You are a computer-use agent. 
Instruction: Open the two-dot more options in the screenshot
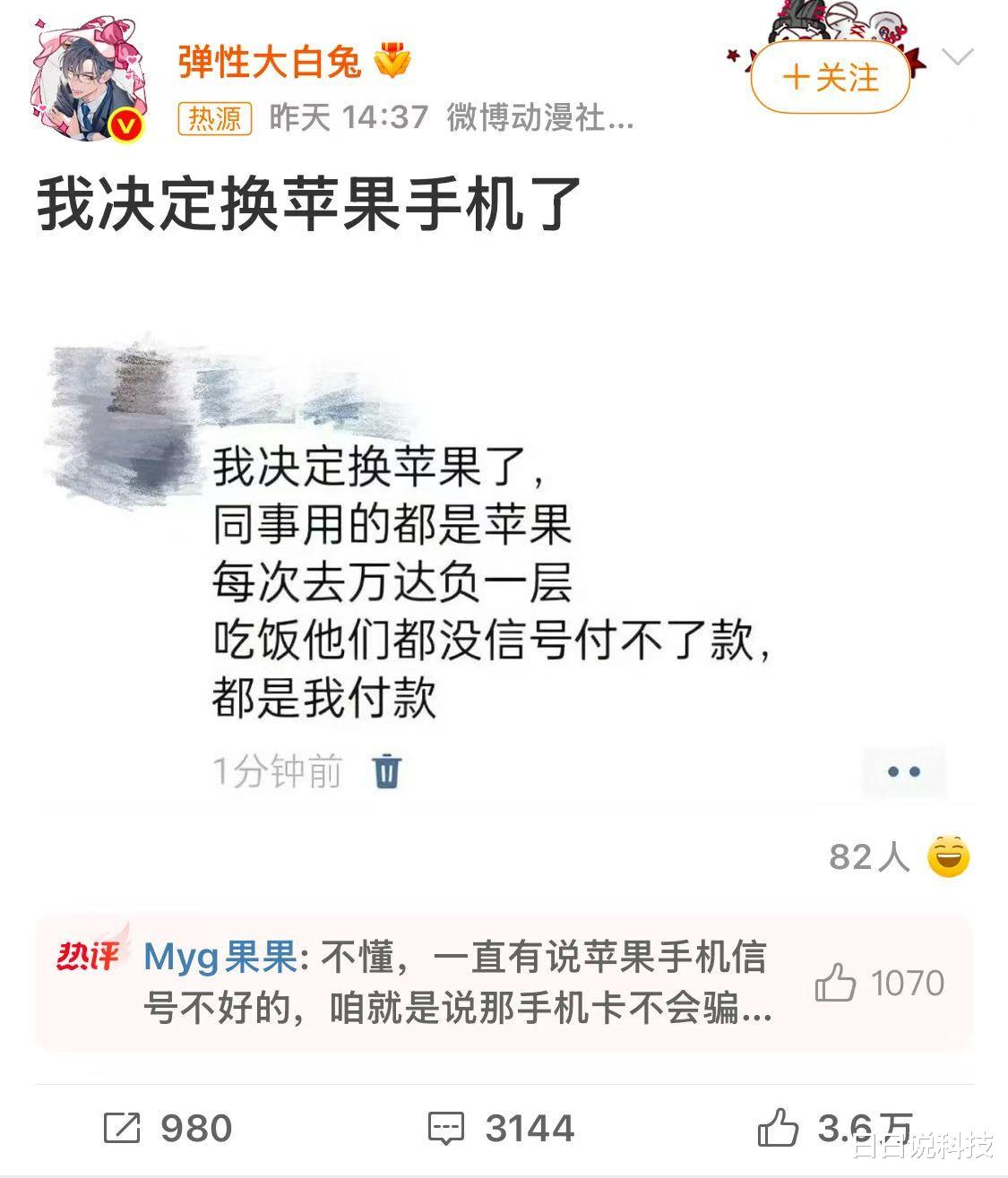(x=904, y=770)
